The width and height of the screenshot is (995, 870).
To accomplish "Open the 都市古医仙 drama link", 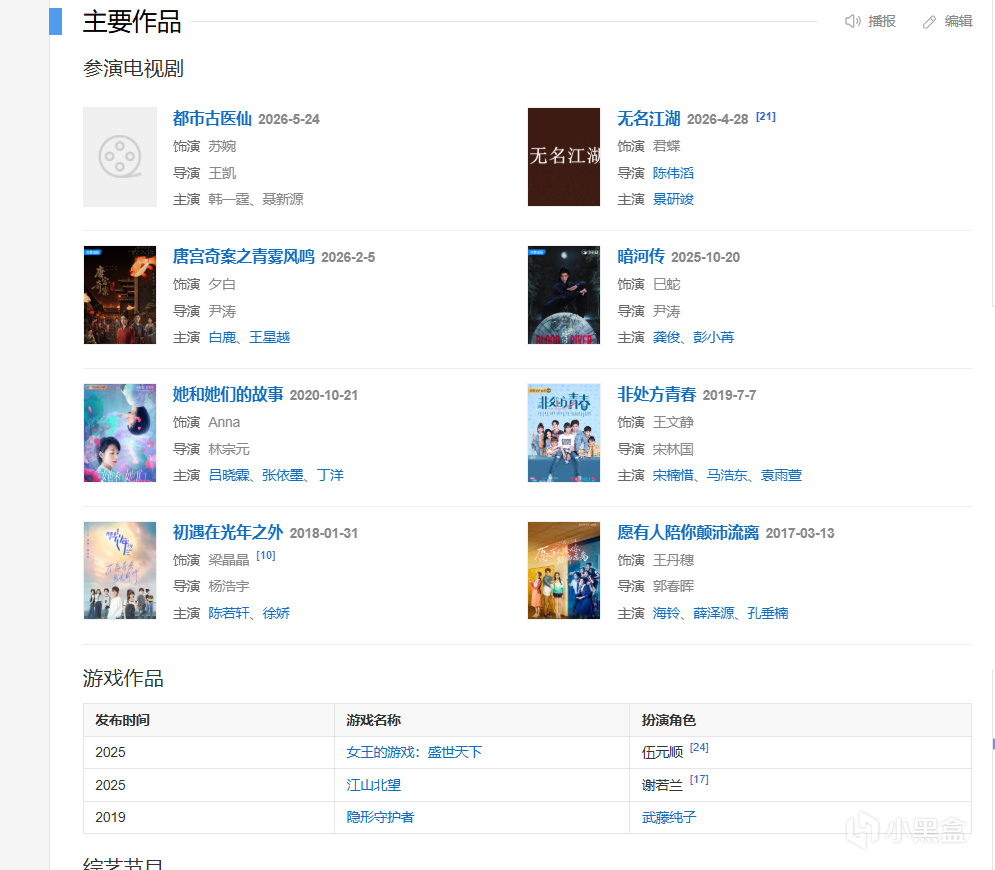I will (212, 119).
